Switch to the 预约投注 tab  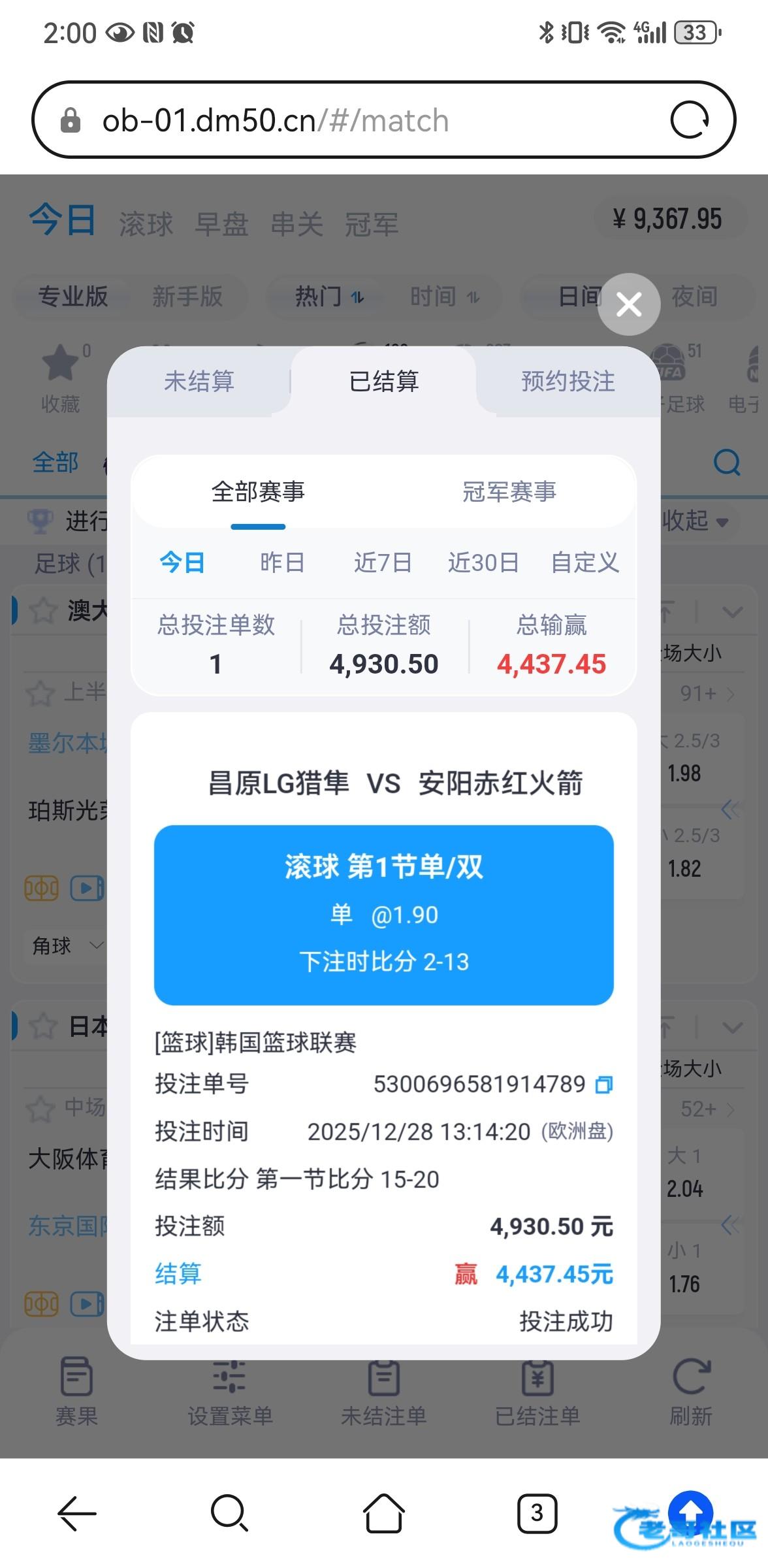pos(568,381)
